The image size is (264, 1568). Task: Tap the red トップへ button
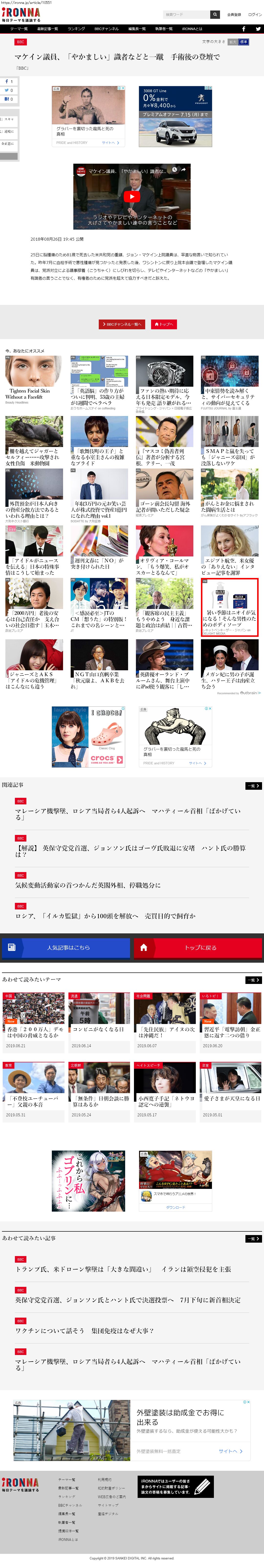[x=164, y=324]
